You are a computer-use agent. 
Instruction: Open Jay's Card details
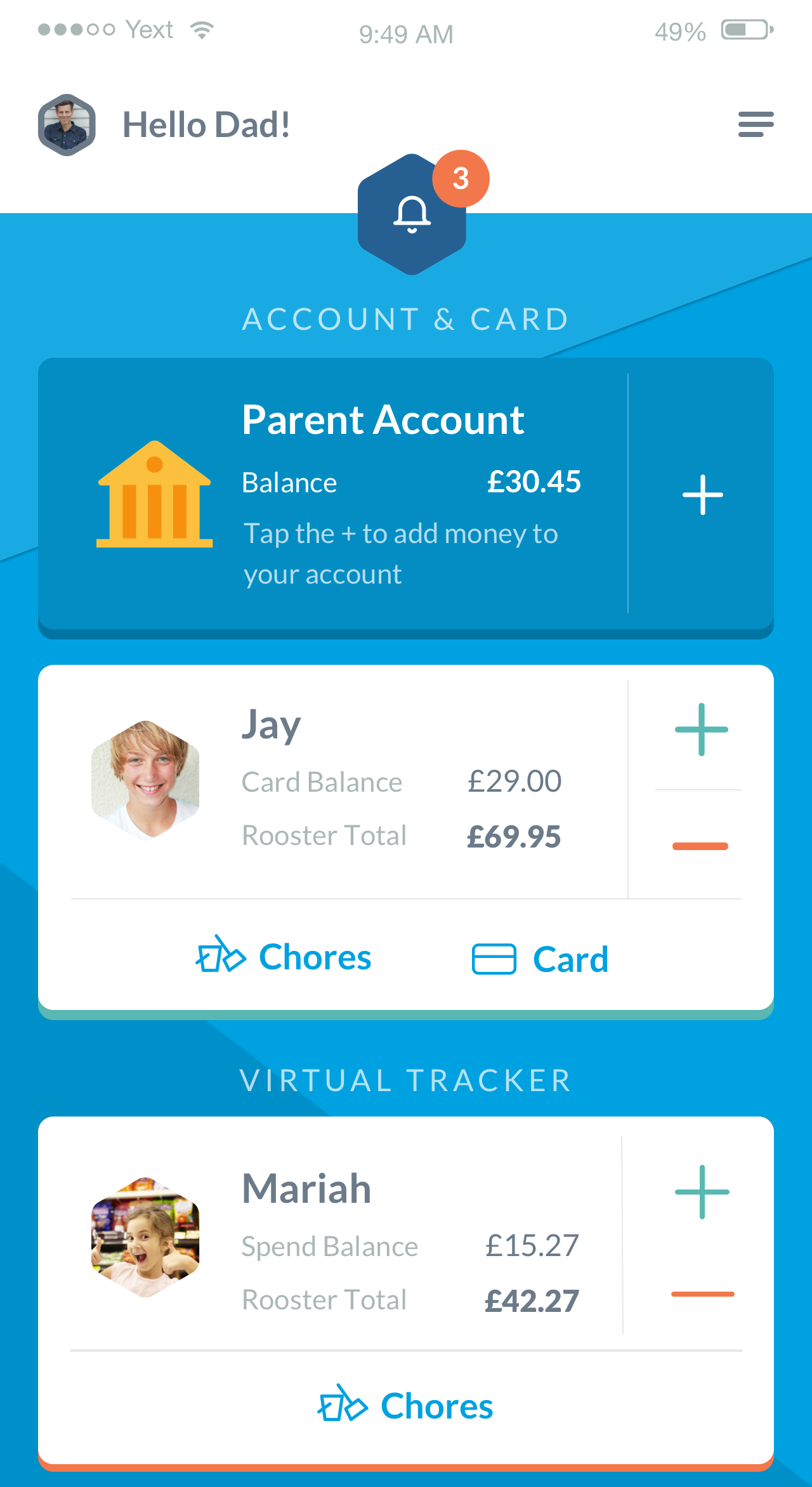540,959
